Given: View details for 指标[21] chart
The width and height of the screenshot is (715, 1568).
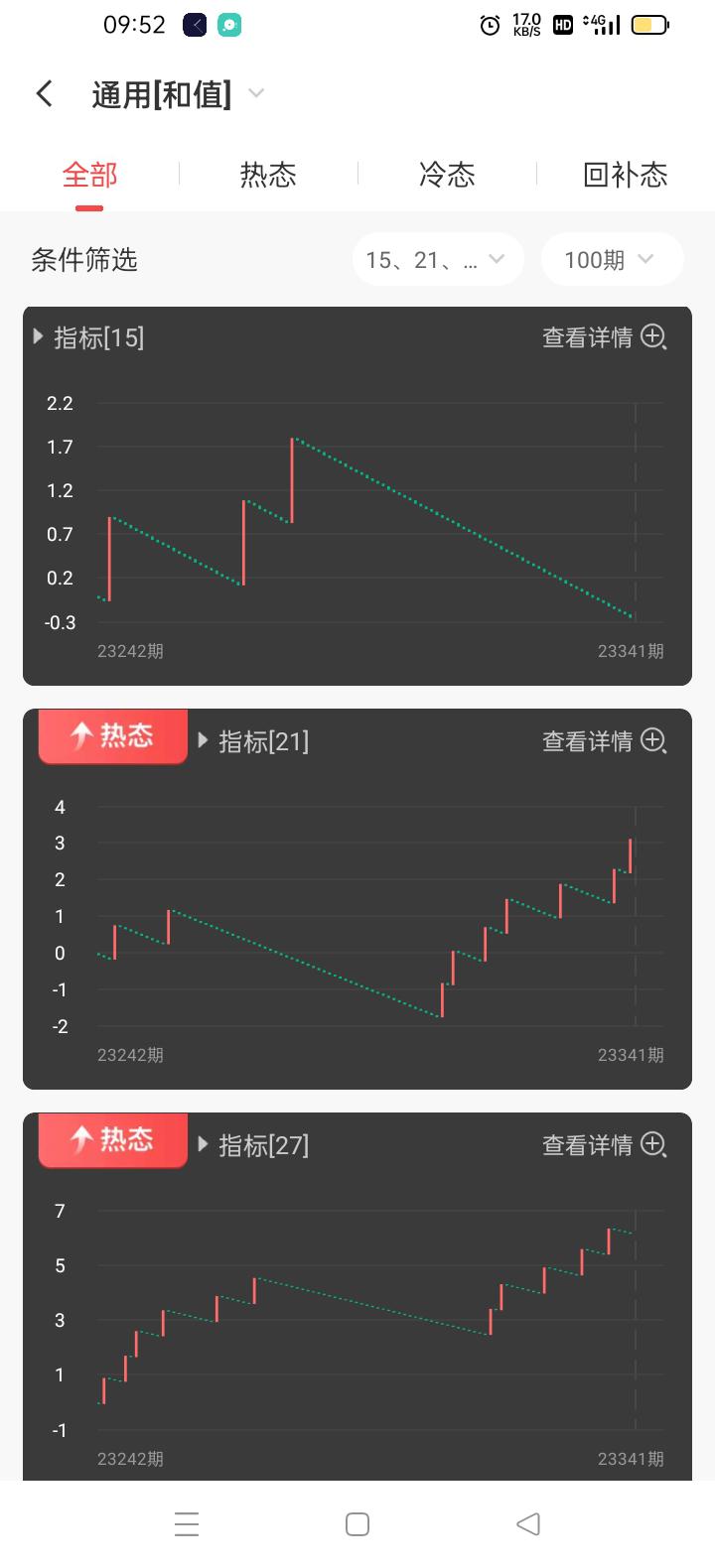Looking at the screenshot, I should coord(603,741).
